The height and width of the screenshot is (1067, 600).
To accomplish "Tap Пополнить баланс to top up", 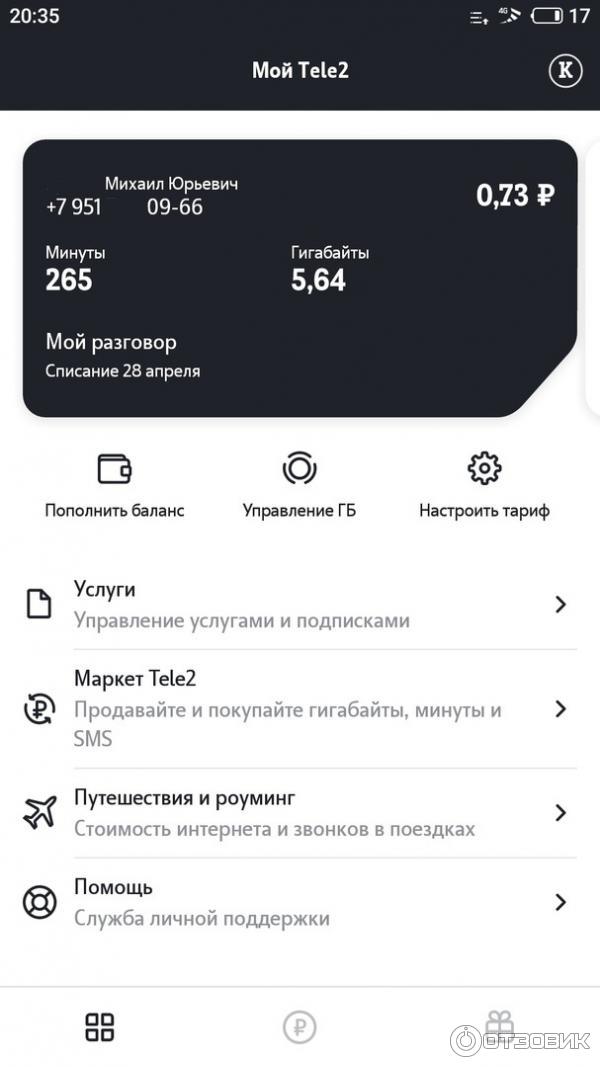I will tap(114, 487).
